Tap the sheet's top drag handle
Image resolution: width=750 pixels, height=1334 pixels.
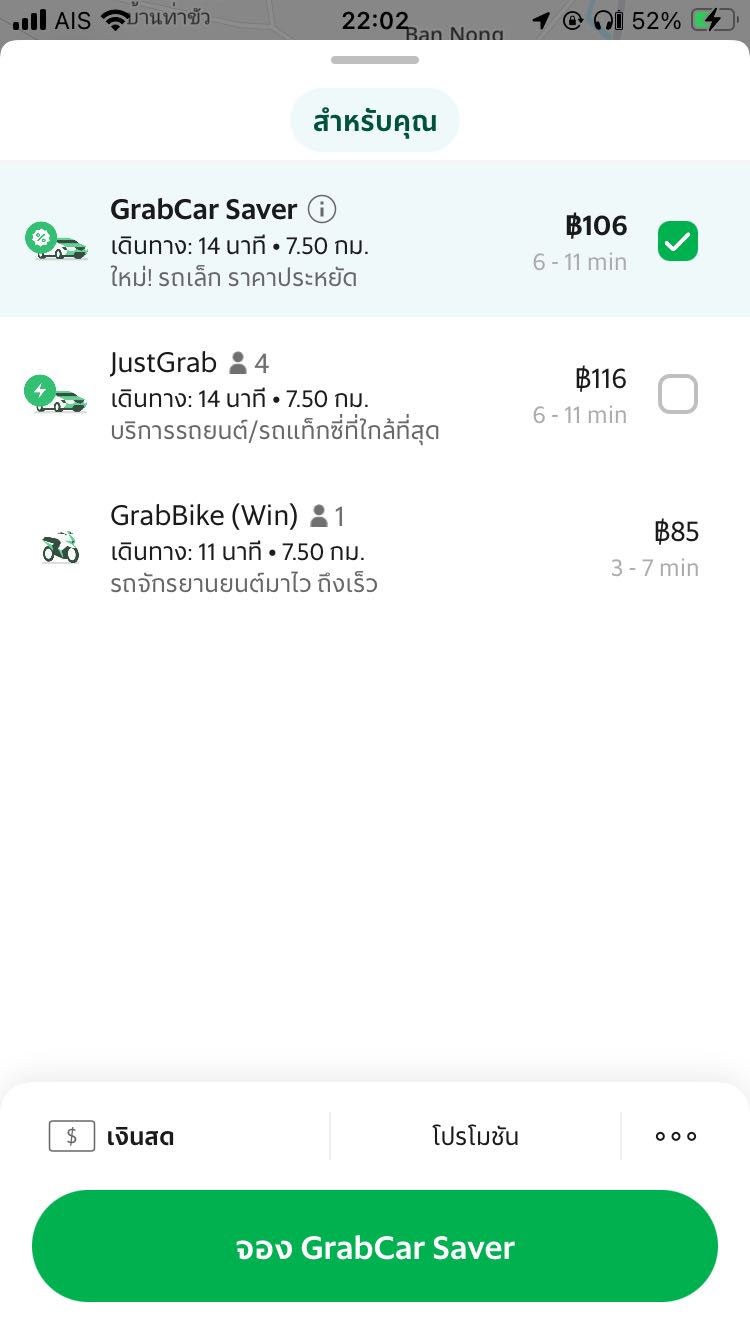tap(375, 60)
